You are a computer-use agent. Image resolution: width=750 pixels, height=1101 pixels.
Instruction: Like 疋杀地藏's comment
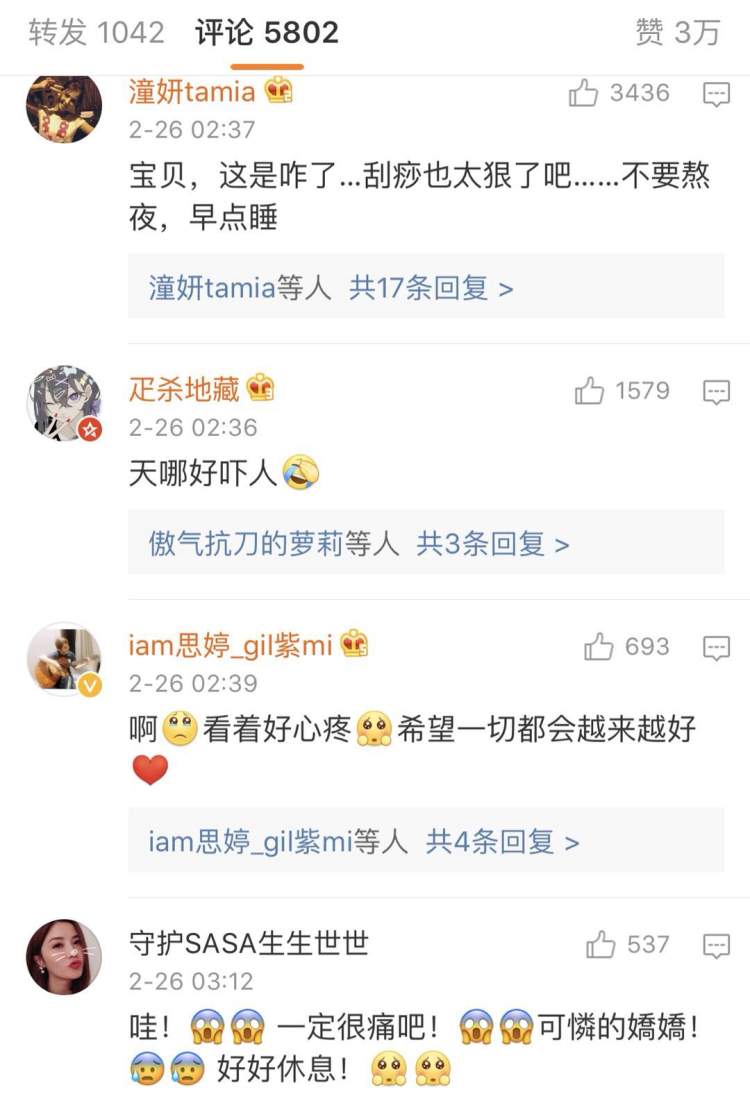590,391
